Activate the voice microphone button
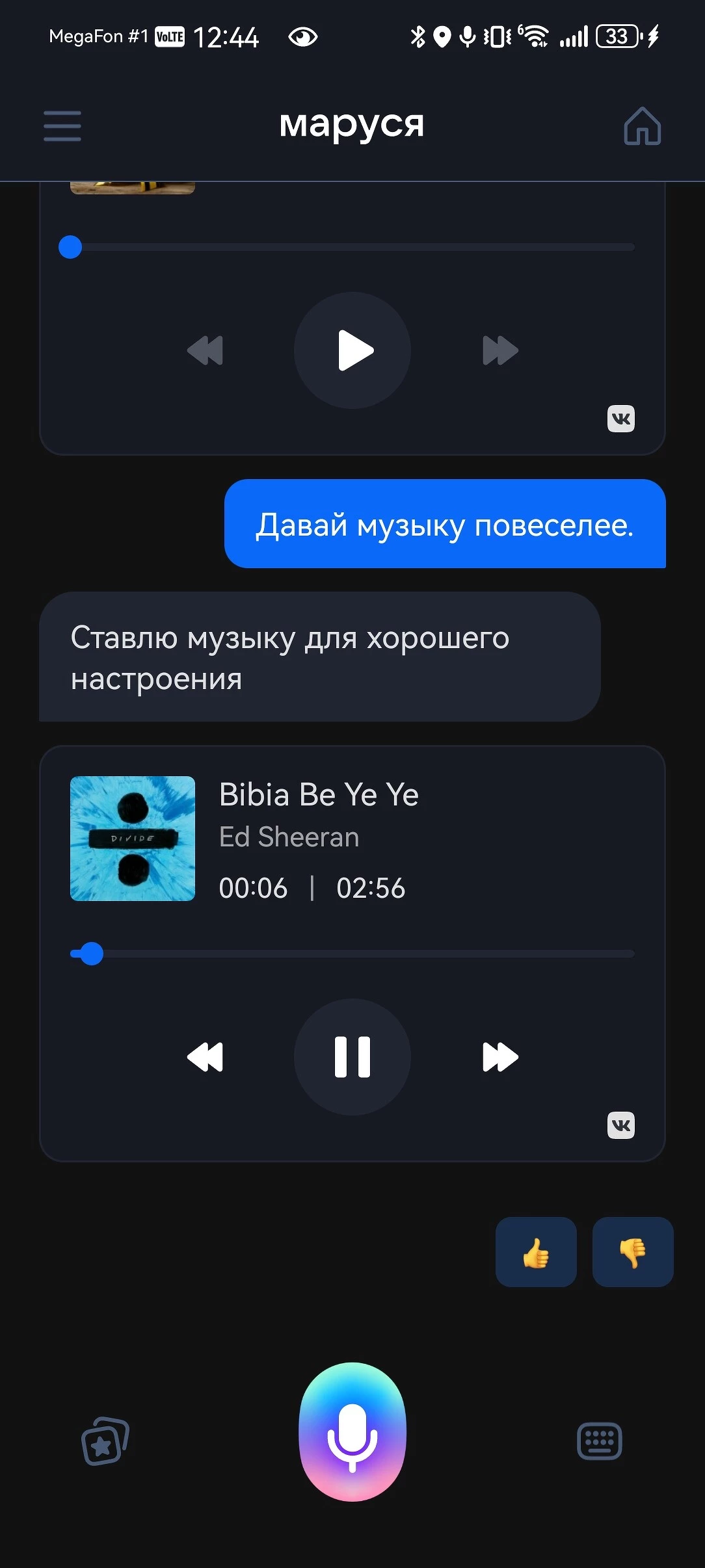This screenshot has height=1568, width=705. tap(352, 1431)
